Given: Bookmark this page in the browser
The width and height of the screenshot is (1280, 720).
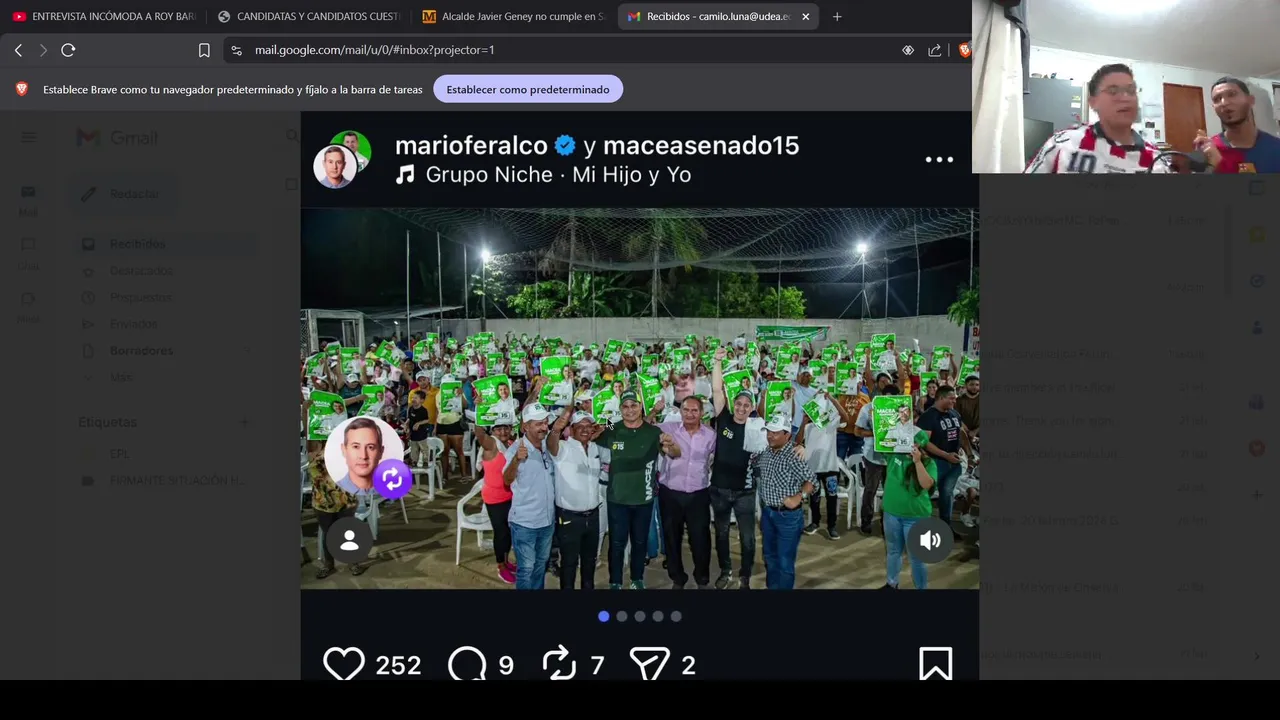Looking at the screenshot, I should [x=204, y=50].
